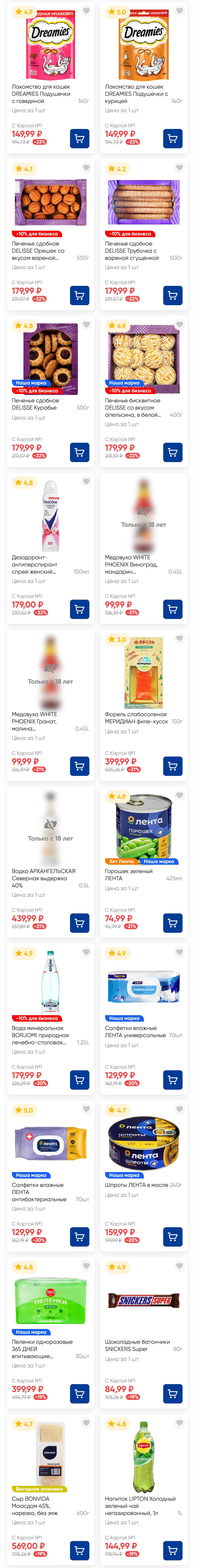Add BORJOMI mineral water to cart

[79, 1080]
